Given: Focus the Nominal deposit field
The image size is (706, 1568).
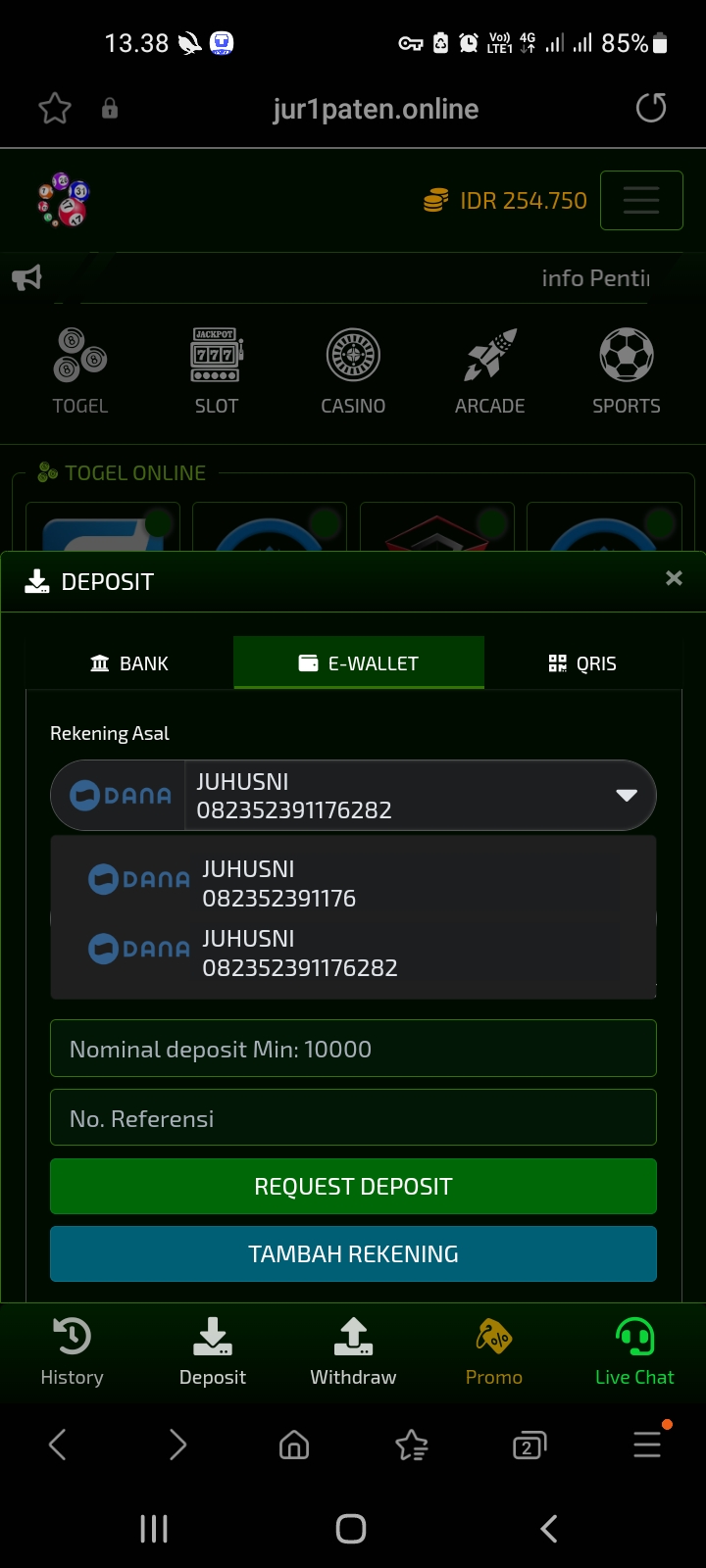Looking at the screenshot, I should 353,1049.
